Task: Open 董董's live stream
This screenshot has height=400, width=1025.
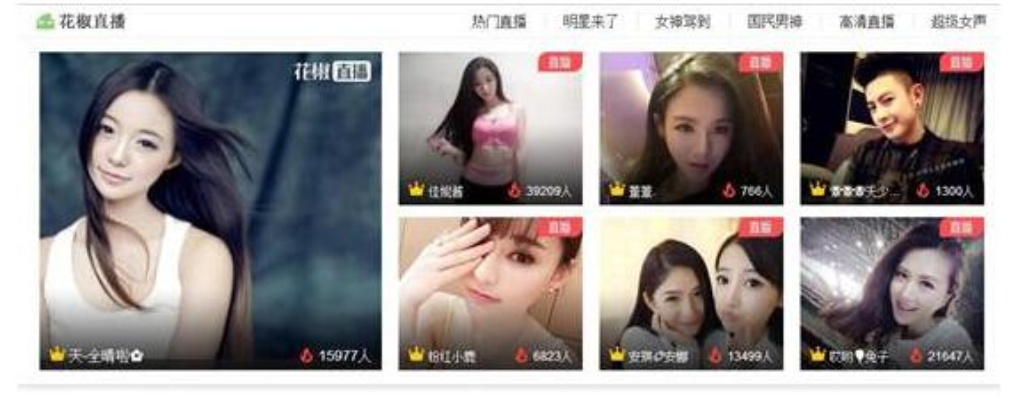Action: pyautogui.click(x=691, y=128)
